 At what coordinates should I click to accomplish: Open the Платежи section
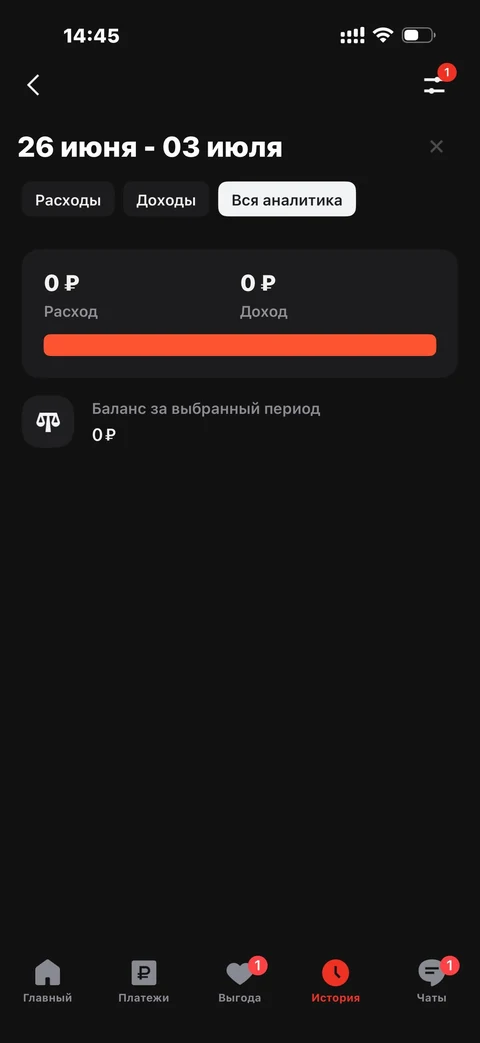pyautogui.click(x=144, y=982)
